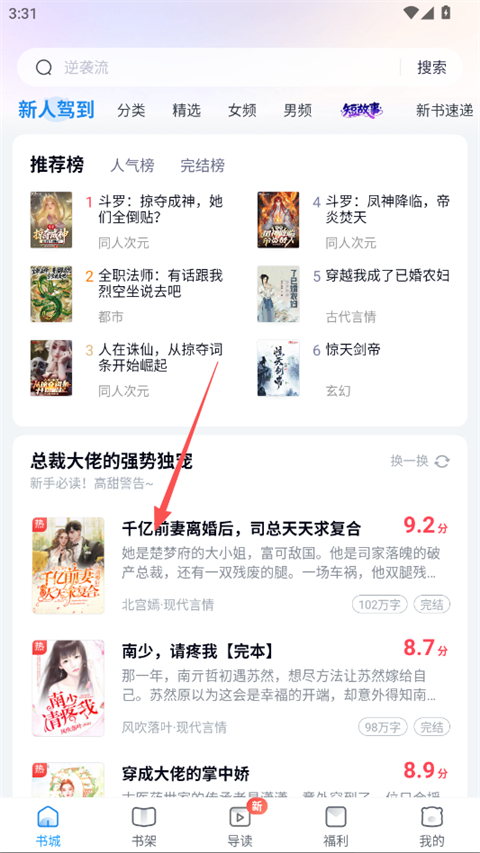
Task: Tap the 搜索 button
Action: [432, 67]
